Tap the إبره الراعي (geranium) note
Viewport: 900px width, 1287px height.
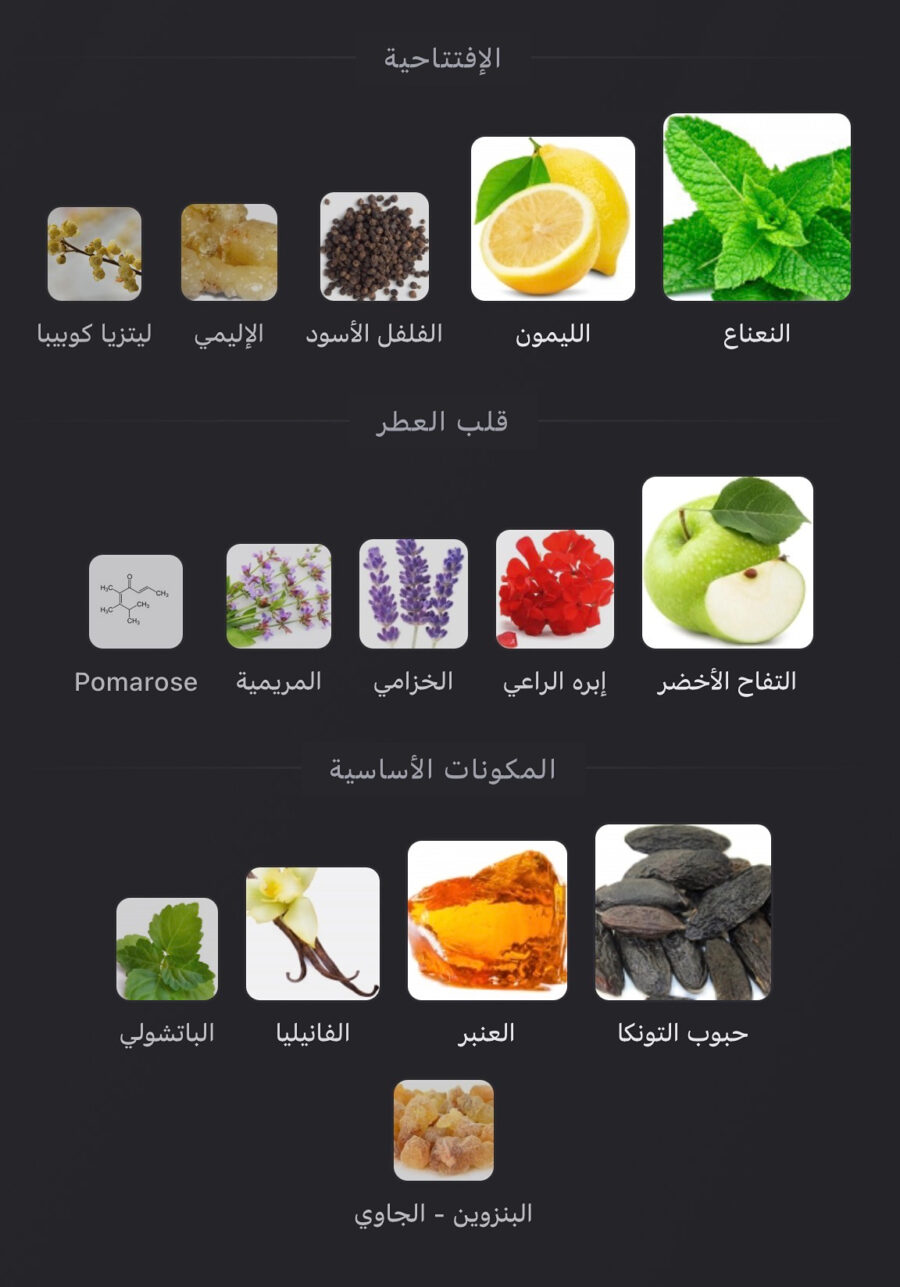[x=555, y=589]
